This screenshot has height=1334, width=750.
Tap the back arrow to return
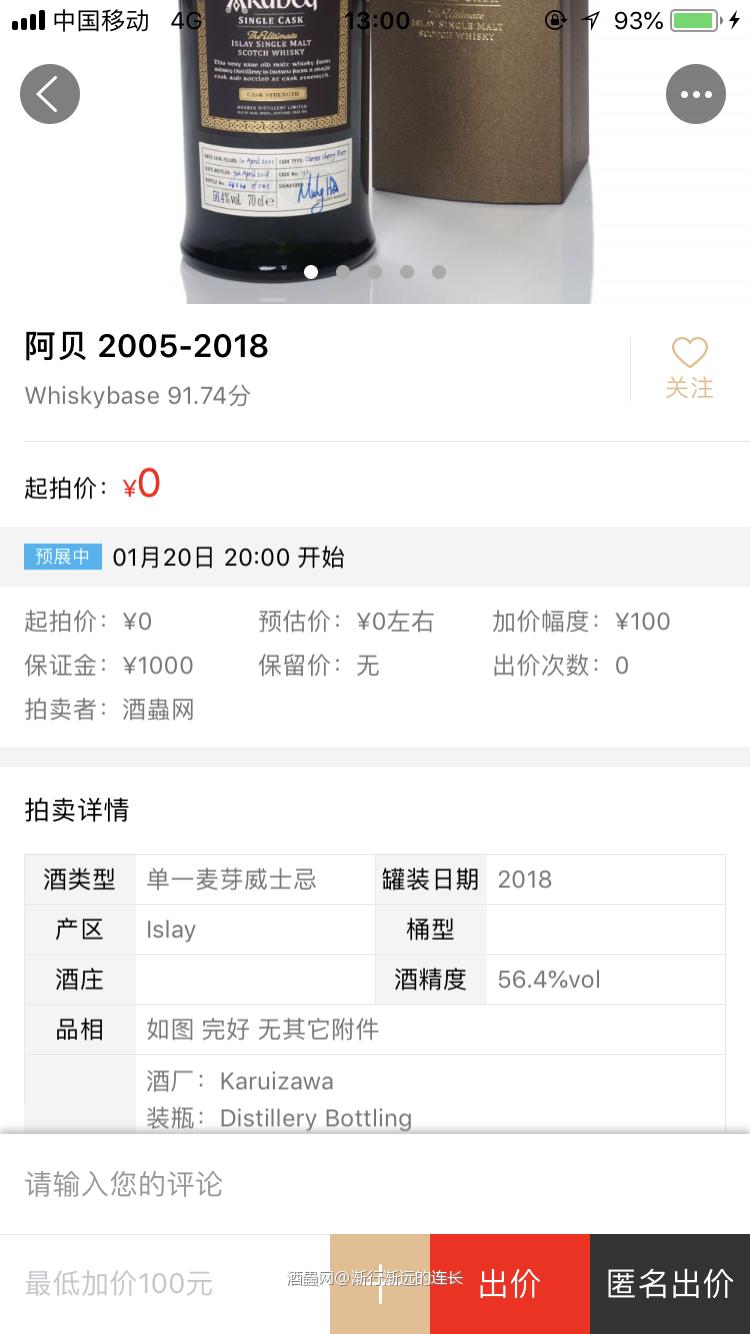pos(50,94)
